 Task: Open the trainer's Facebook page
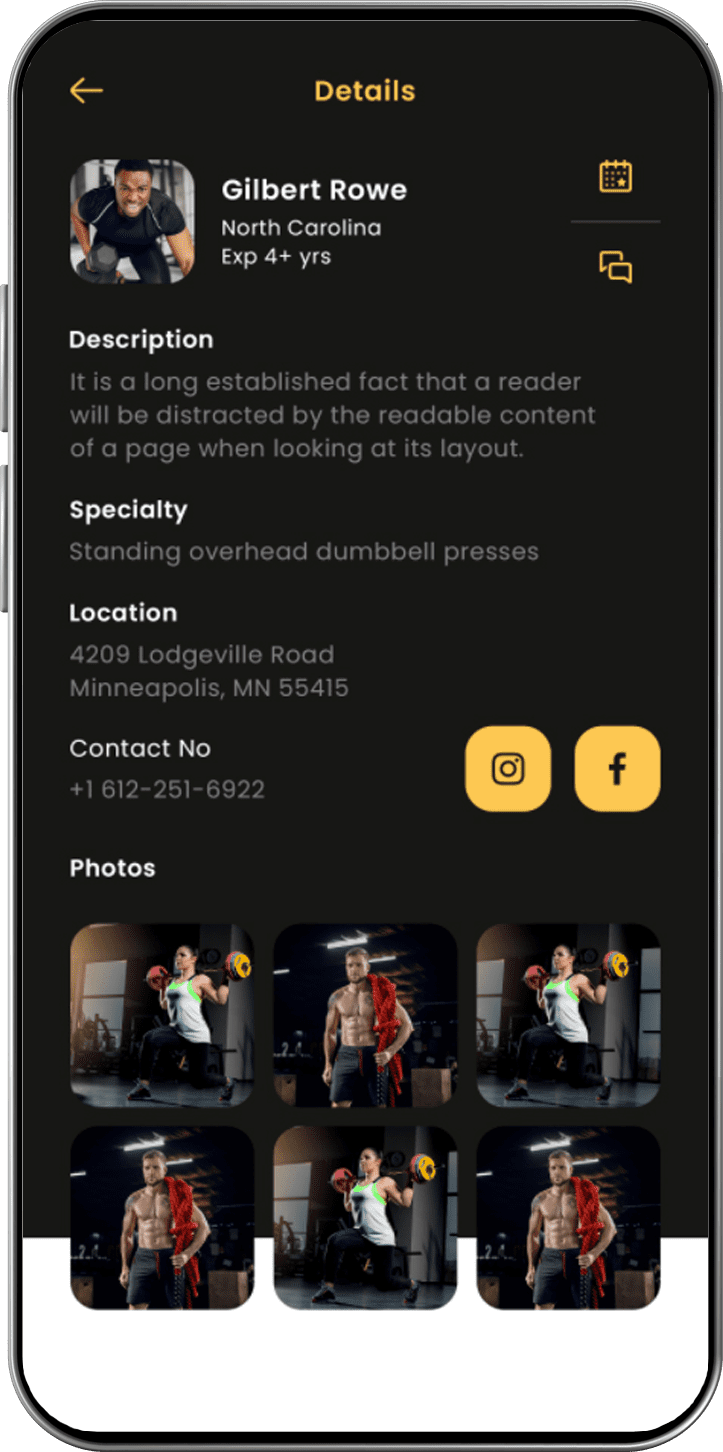coord(617,768)
